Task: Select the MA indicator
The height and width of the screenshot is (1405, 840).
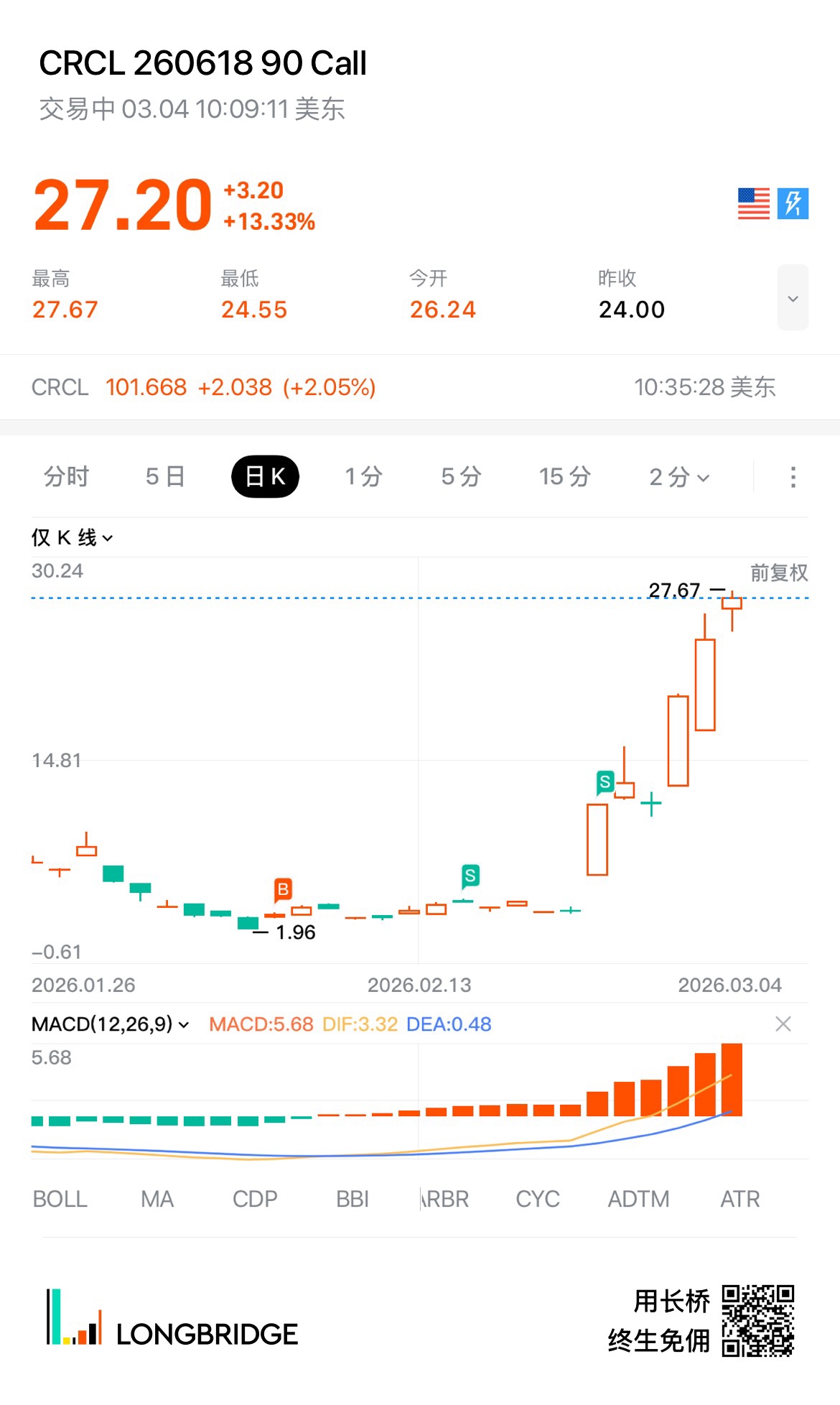Action: [x=157, y=1199]
